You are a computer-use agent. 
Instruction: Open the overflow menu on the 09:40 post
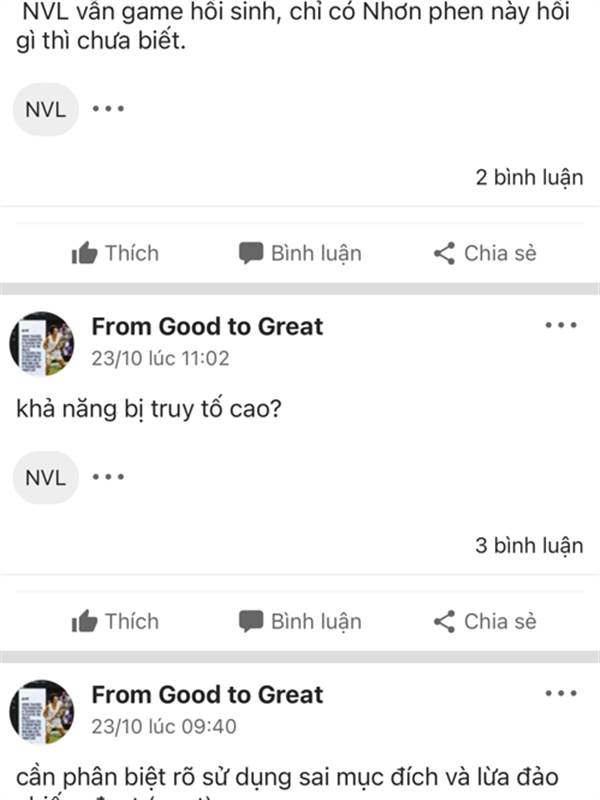tap(561, 694)
